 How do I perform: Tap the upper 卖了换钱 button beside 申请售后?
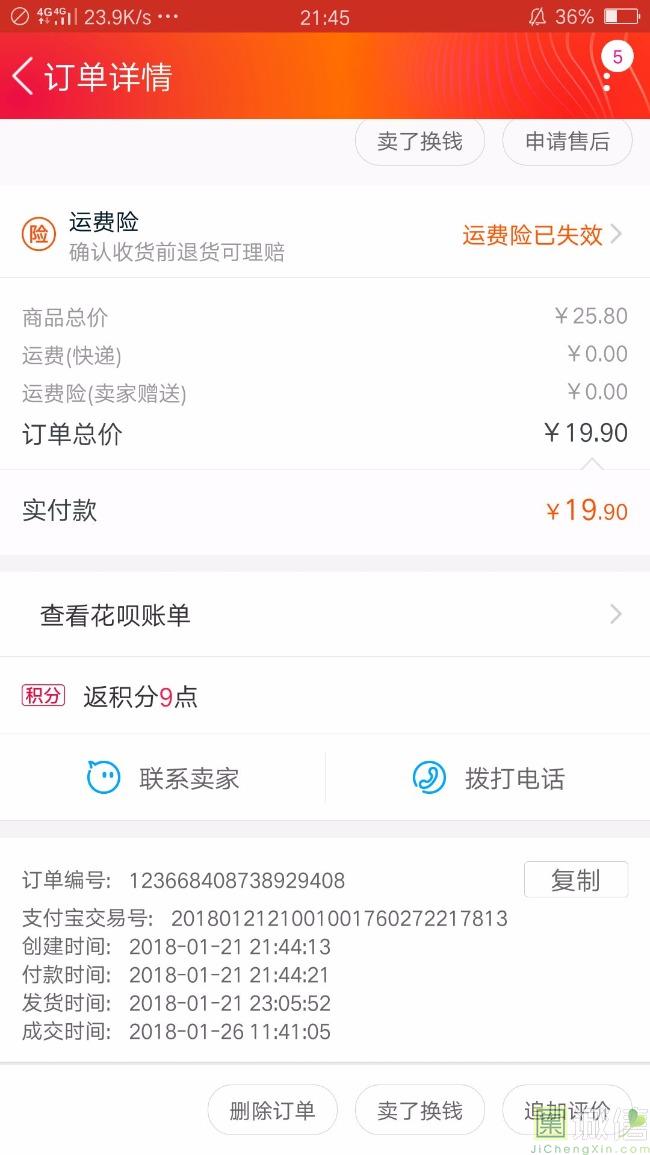pyautogui.click(x=419, y=141)
